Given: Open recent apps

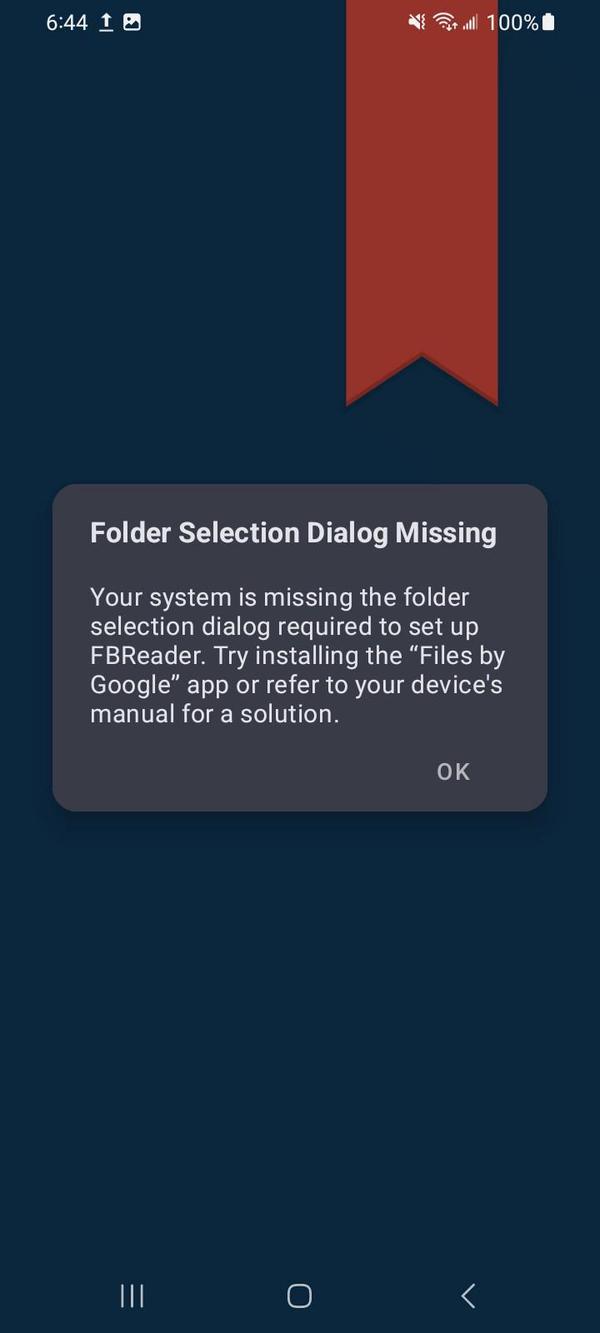Looking at the screenshot, I should pos(132,1296).
